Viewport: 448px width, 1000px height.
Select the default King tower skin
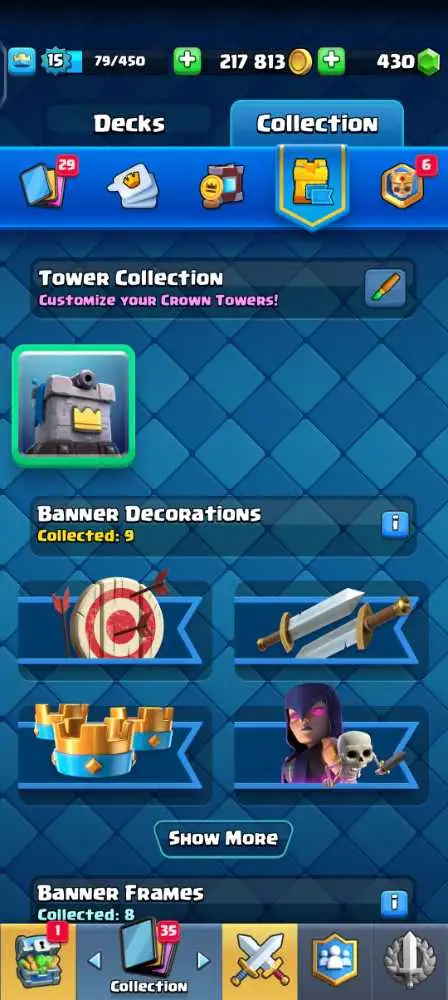tap(73, 406)
